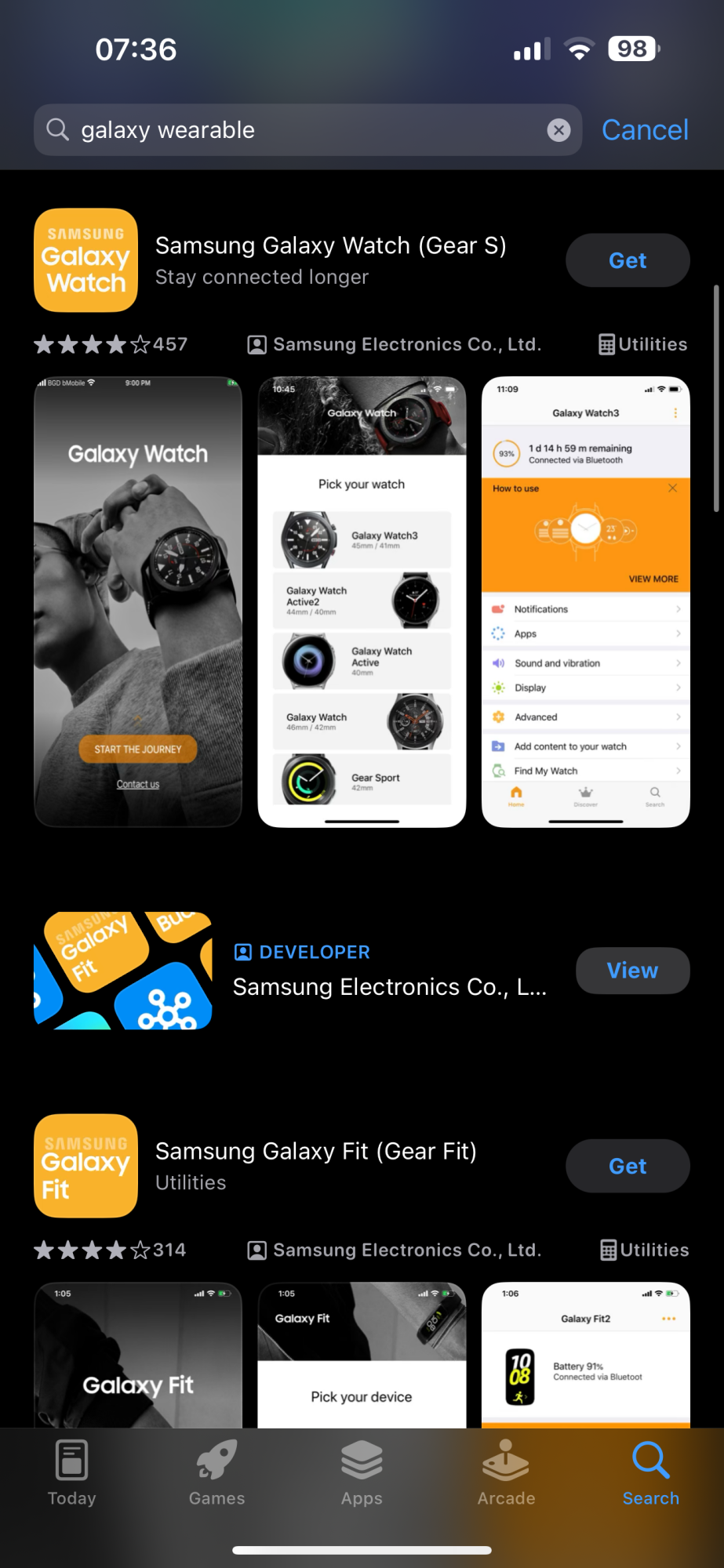Open the Pick your watch screenshot
This screenshot has height=1568, width=724.
tap(362, 602)
